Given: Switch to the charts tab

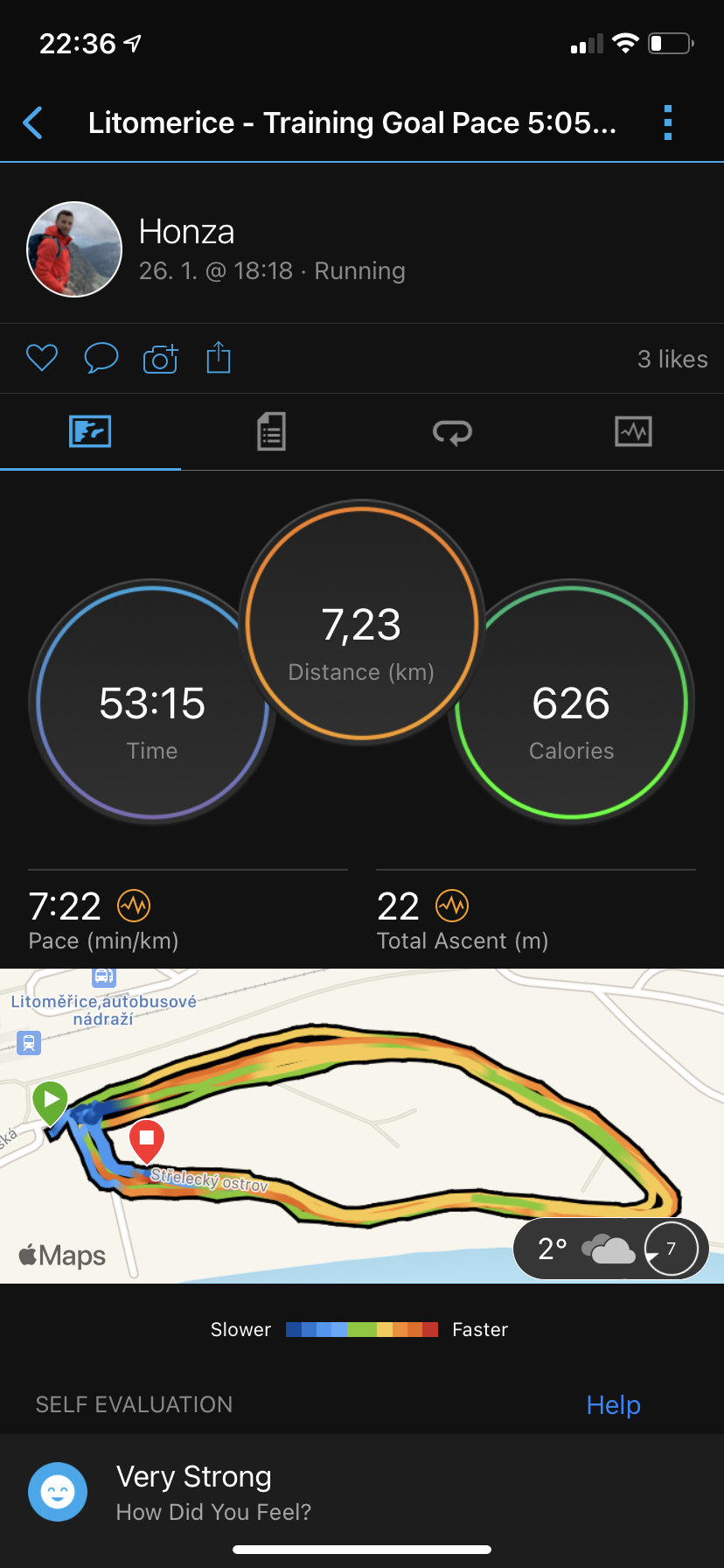Looking at the screenshot, I should (633, 431).
